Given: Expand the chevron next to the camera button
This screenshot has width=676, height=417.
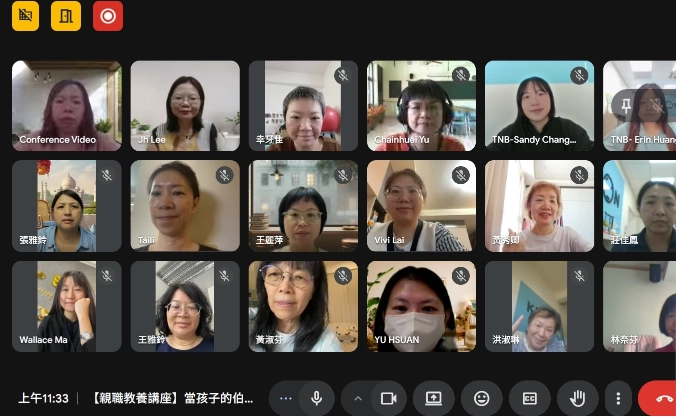Looking at the screenshot, I should (357, 397).
